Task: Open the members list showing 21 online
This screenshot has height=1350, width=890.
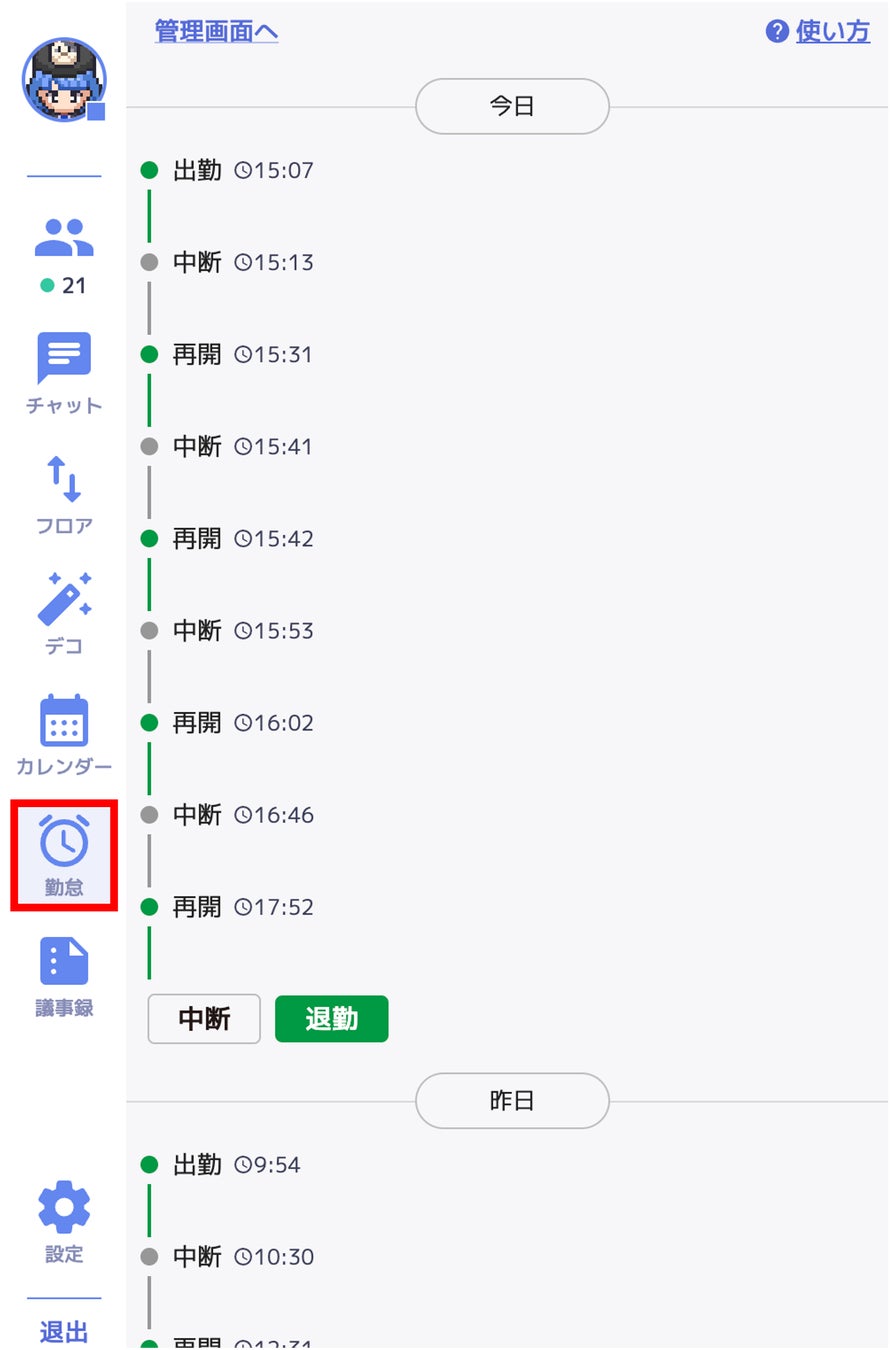Action: (64, 254)
